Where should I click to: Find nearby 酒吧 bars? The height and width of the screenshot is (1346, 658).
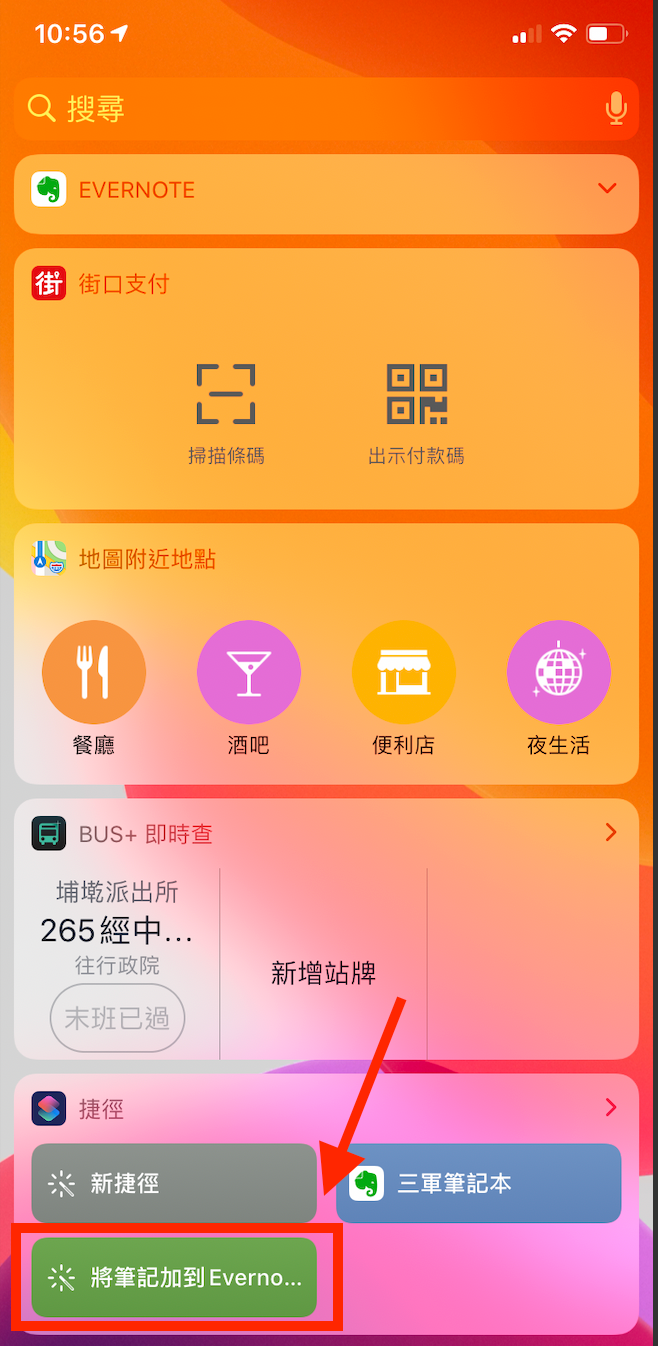point(249,688)
